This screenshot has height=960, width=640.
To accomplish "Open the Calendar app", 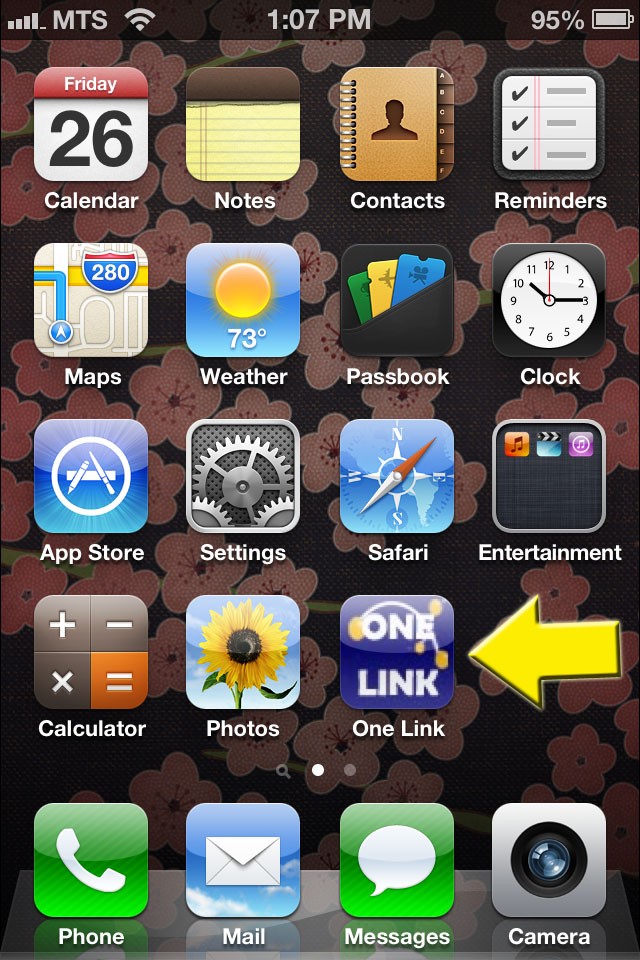I will [x=91, y=125].
